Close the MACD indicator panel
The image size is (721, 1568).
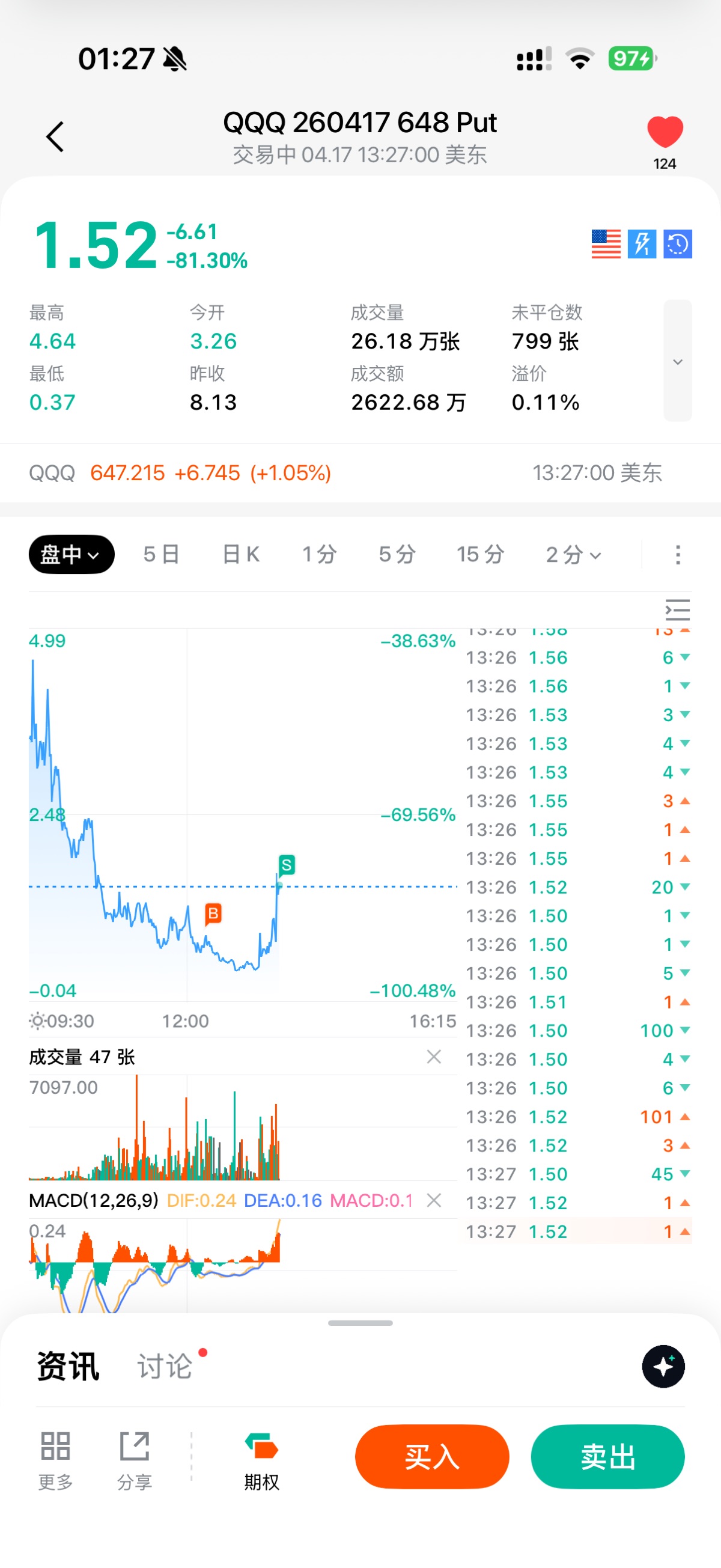[x=434, y=1200]
